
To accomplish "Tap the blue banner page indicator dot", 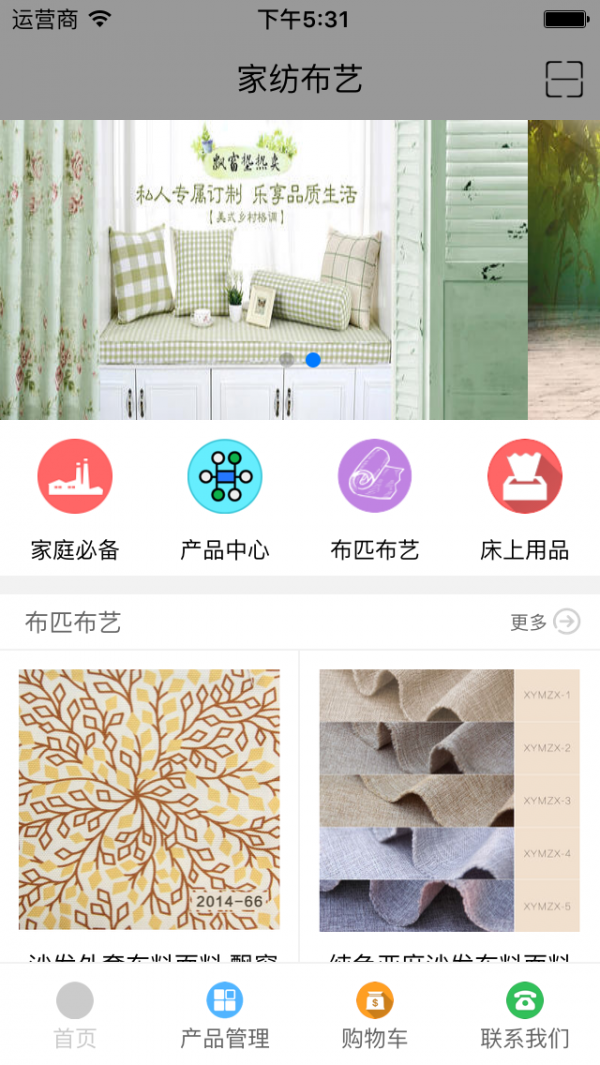I will point(313,360).
